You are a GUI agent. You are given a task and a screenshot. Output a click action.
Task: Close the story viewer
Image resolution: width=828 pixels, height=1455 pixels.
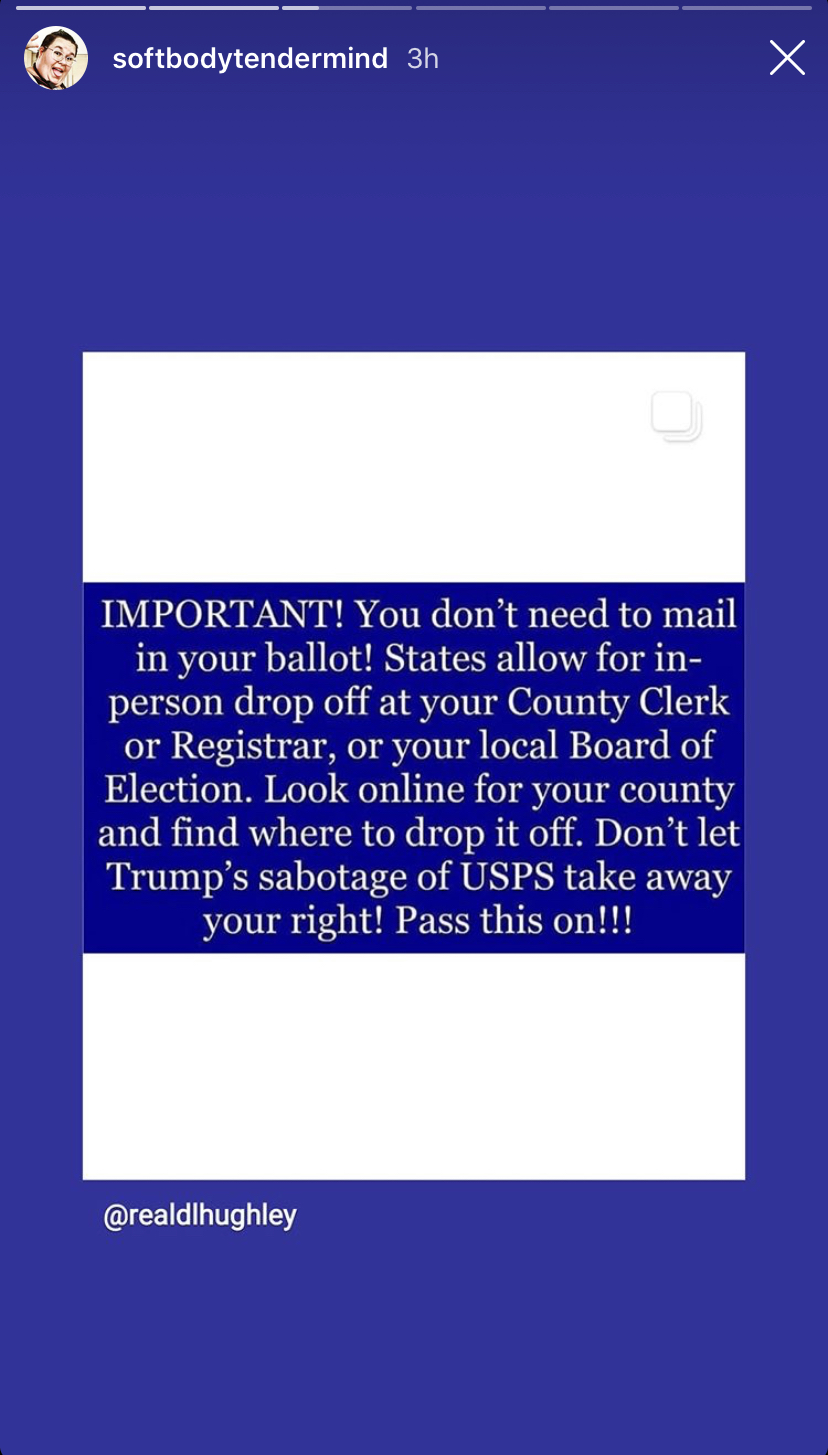click(787, 58)
